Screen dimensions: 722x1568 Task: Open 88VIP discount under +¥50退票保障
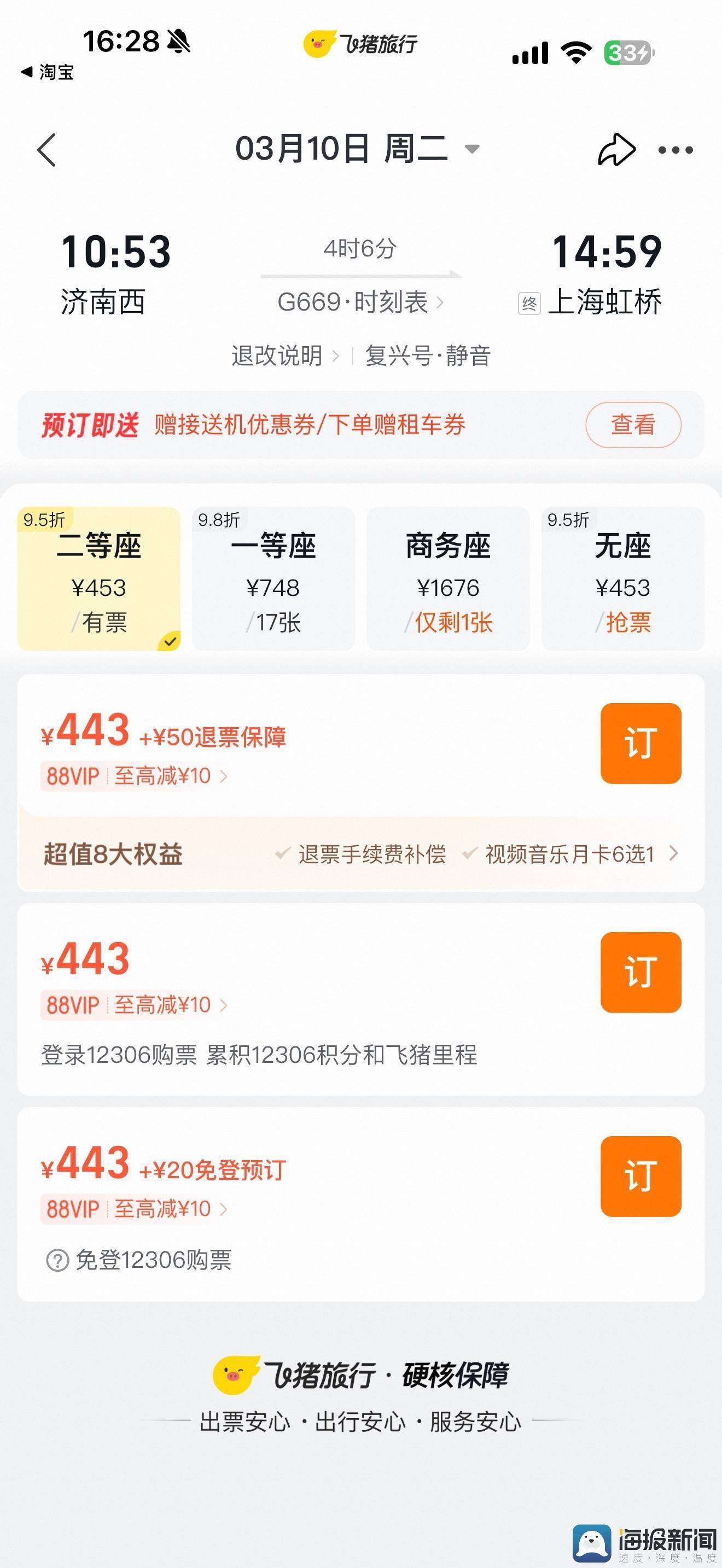click(135, 776)
